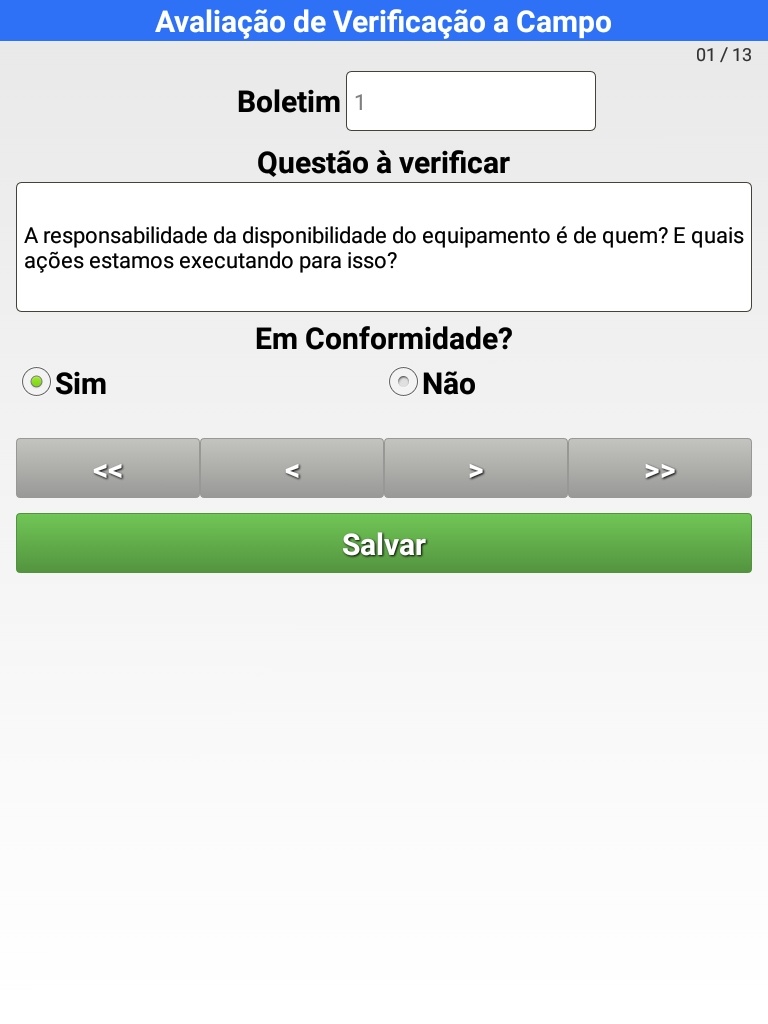Screen dimensions: 768x1024
Task: Advance to the next question (>)
Action: pyautogui.click(x=476, y=468)
